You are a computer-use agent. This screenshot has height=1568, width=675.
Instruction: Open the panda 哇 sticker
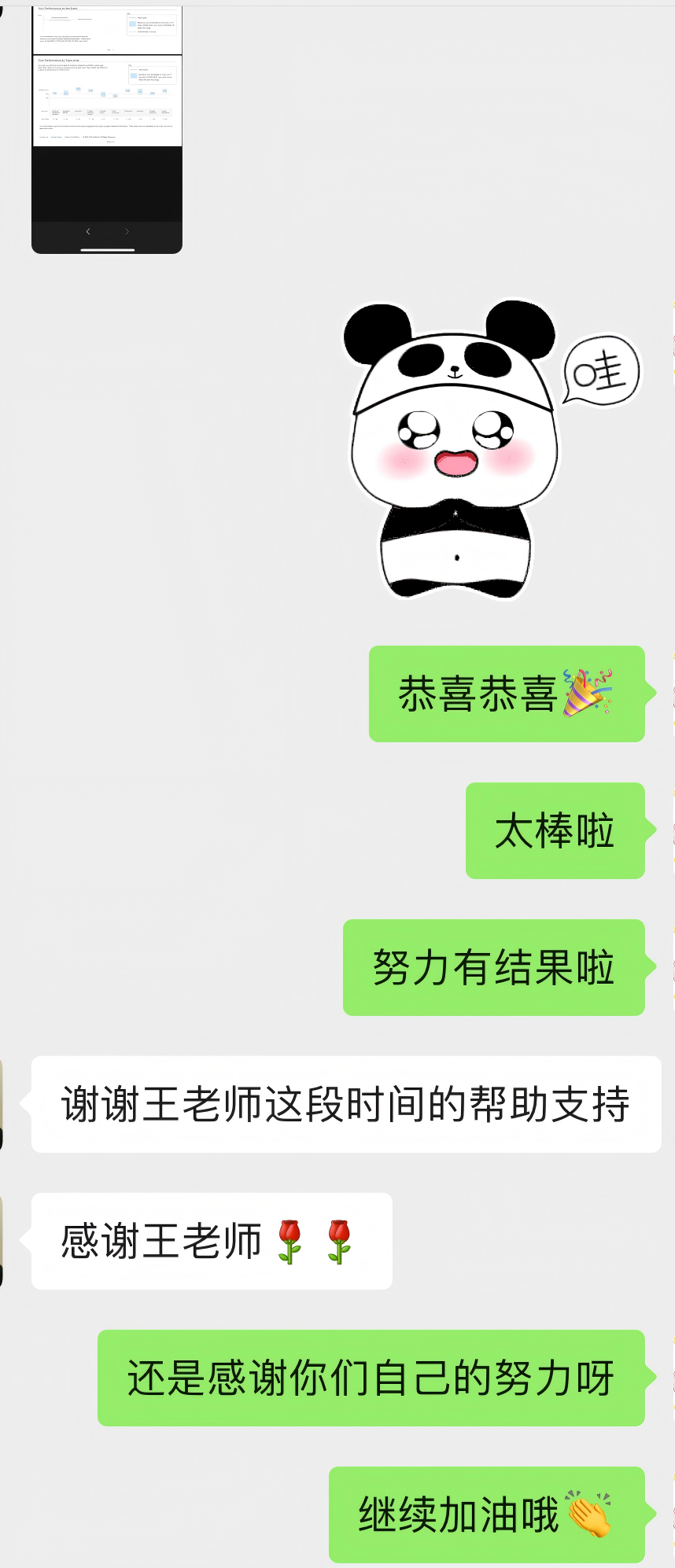472,450
